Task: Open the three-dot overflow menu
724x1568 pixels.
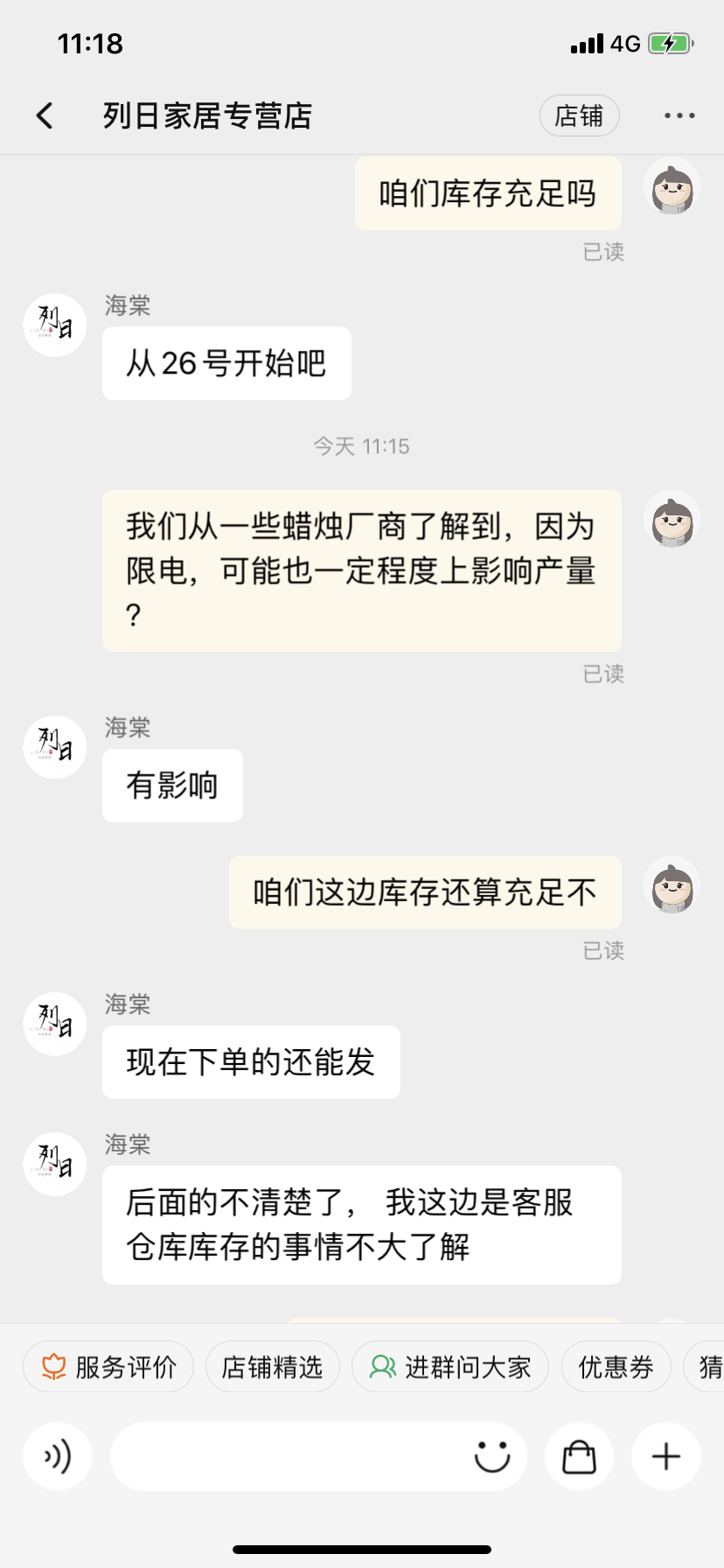Action: (x=679, y=115)
